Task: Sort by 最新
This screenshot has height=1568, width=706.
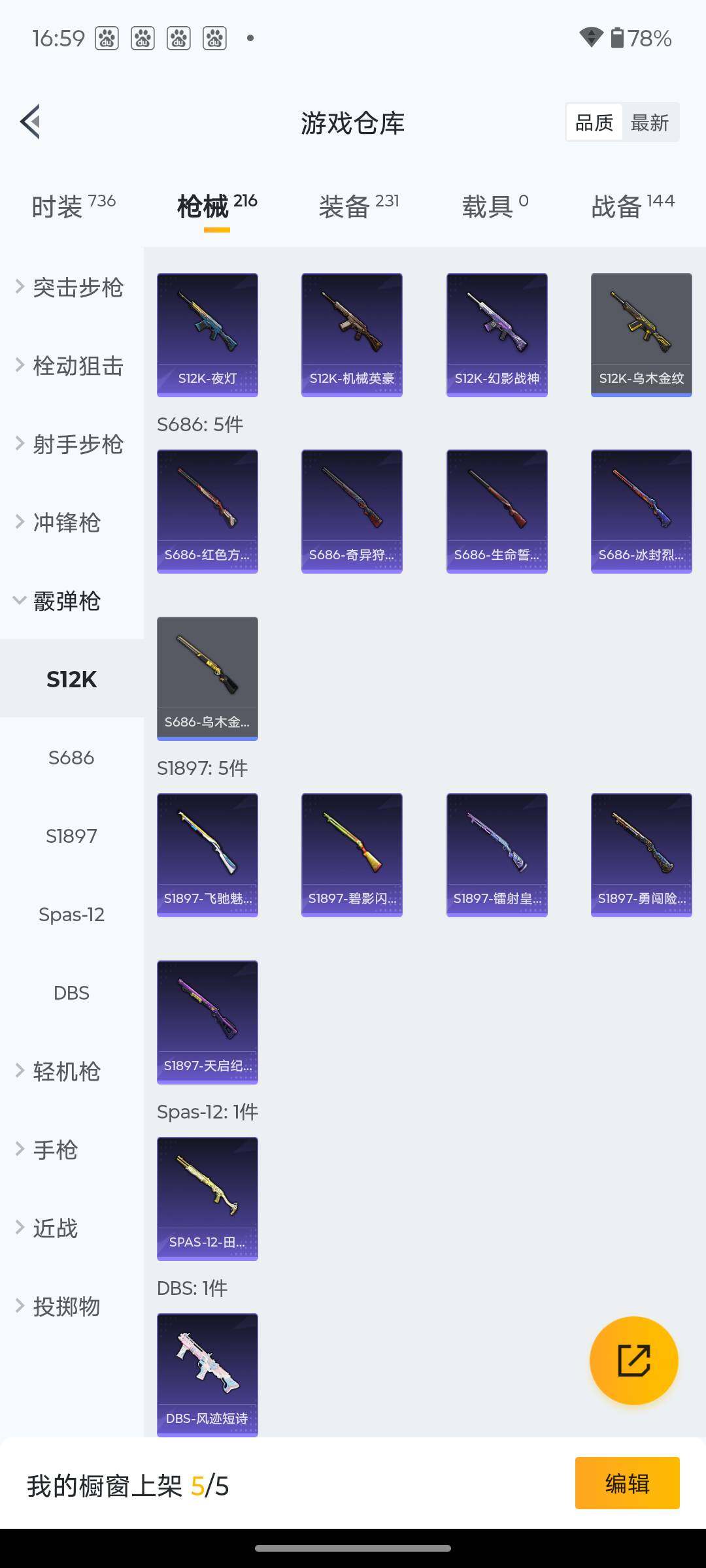Action: (x=649, y=123)
